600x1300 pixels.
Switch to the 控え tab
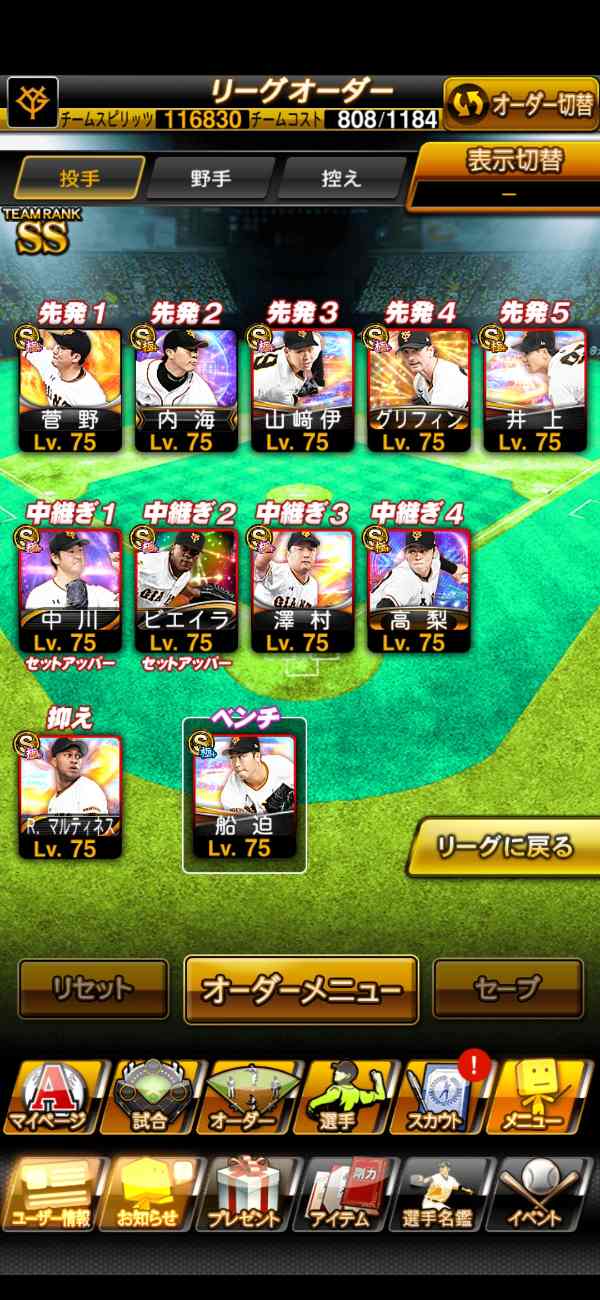click(x=341, y=178)
